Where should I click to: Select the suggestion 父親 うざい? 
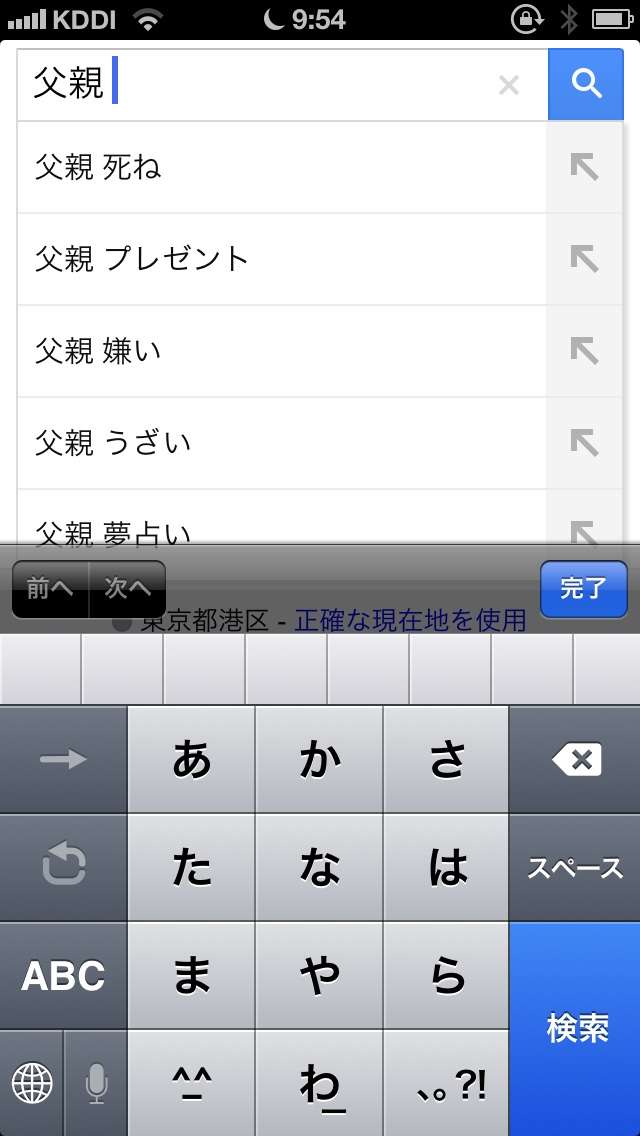pyautogui.click(x=280, y=443)
